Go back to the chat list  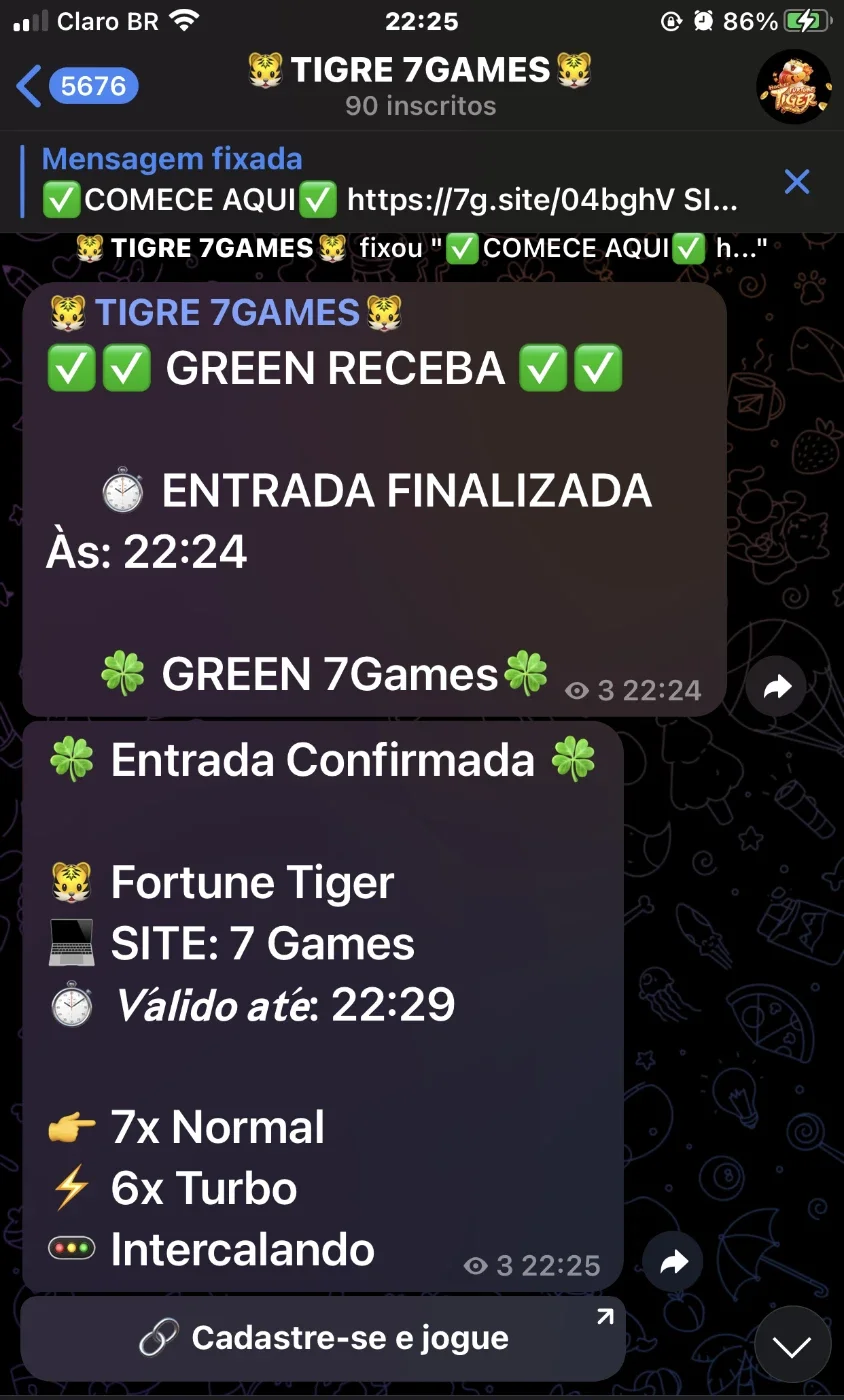tap(76, 86)
